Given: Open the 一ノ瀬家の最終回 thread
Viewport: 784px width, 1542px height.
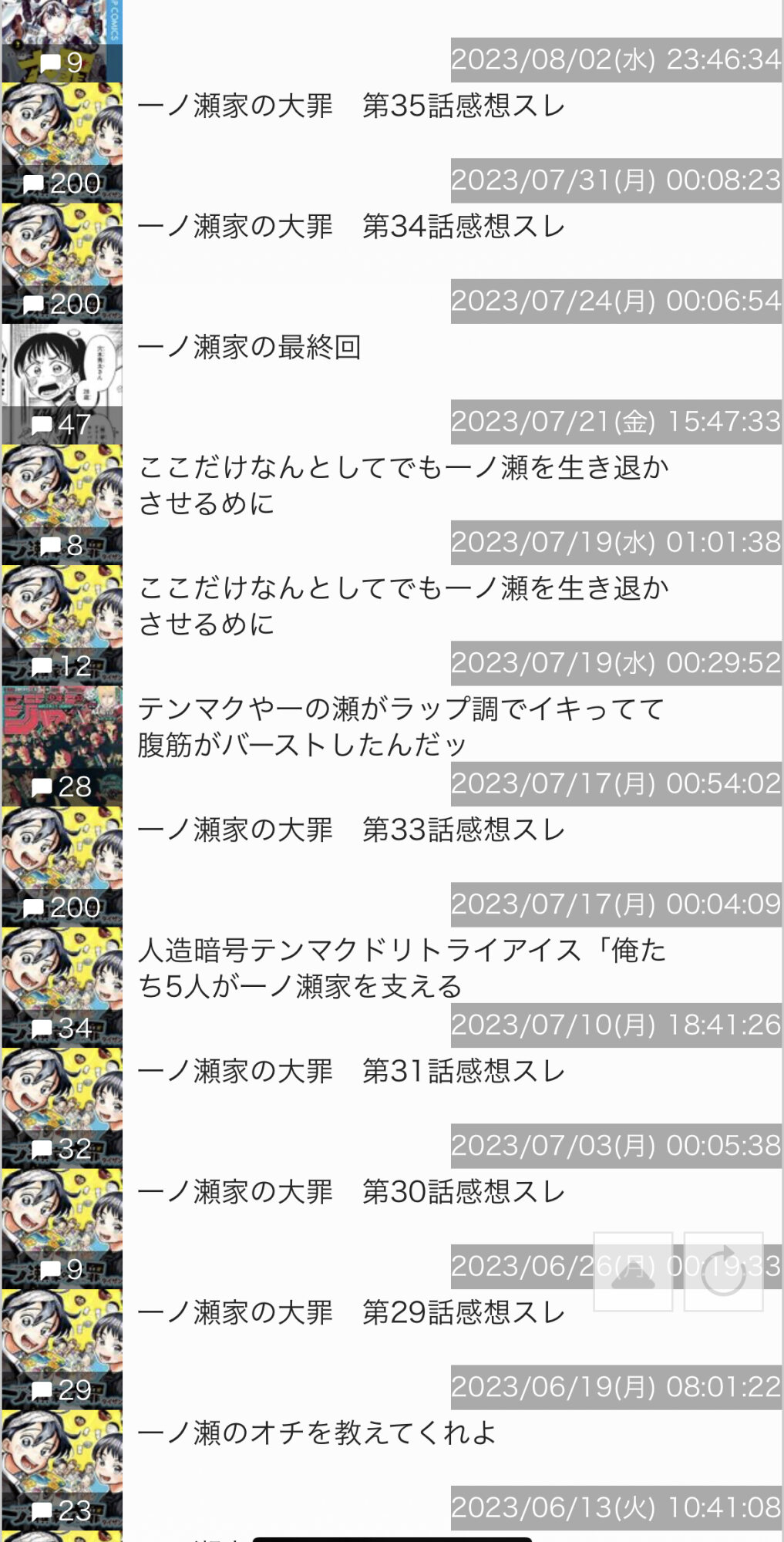Looking at the screenshot, I should pyautogui.click(x=392, y=384).
